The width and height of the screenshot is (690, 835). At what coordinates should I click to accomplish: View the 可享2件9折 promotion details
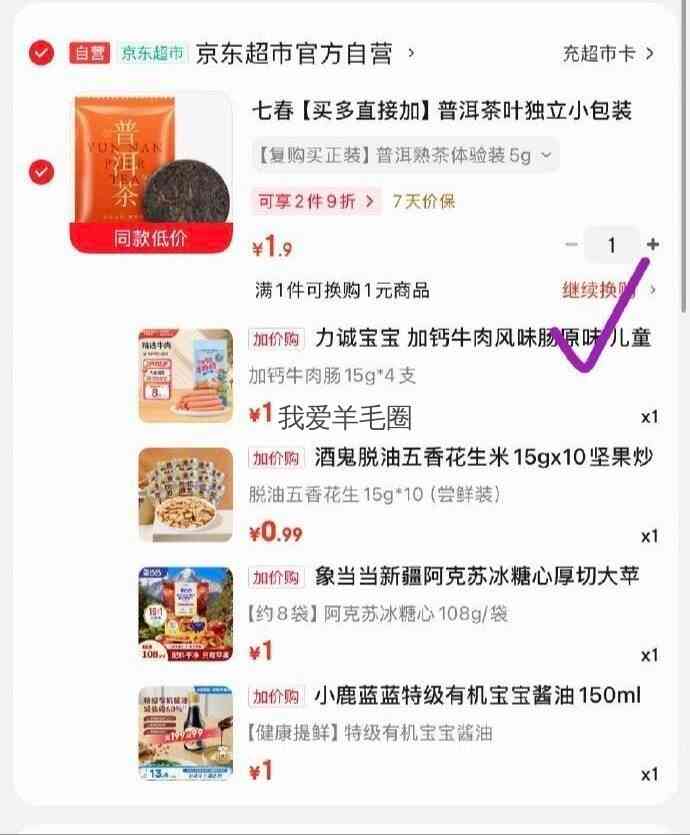pyautogui.click(x=316, y=201)
